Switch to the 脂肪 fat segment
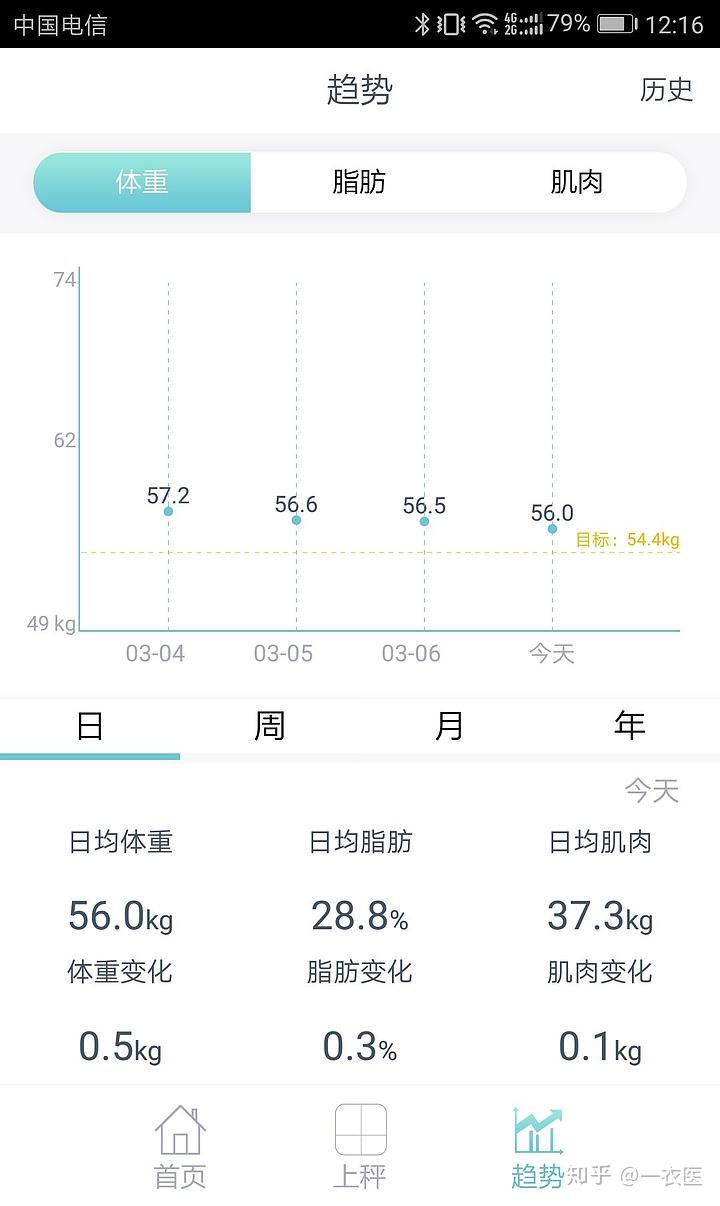The width and height of the screenshot is (720, 1206). pyautogui.click(x=359, y=183)
